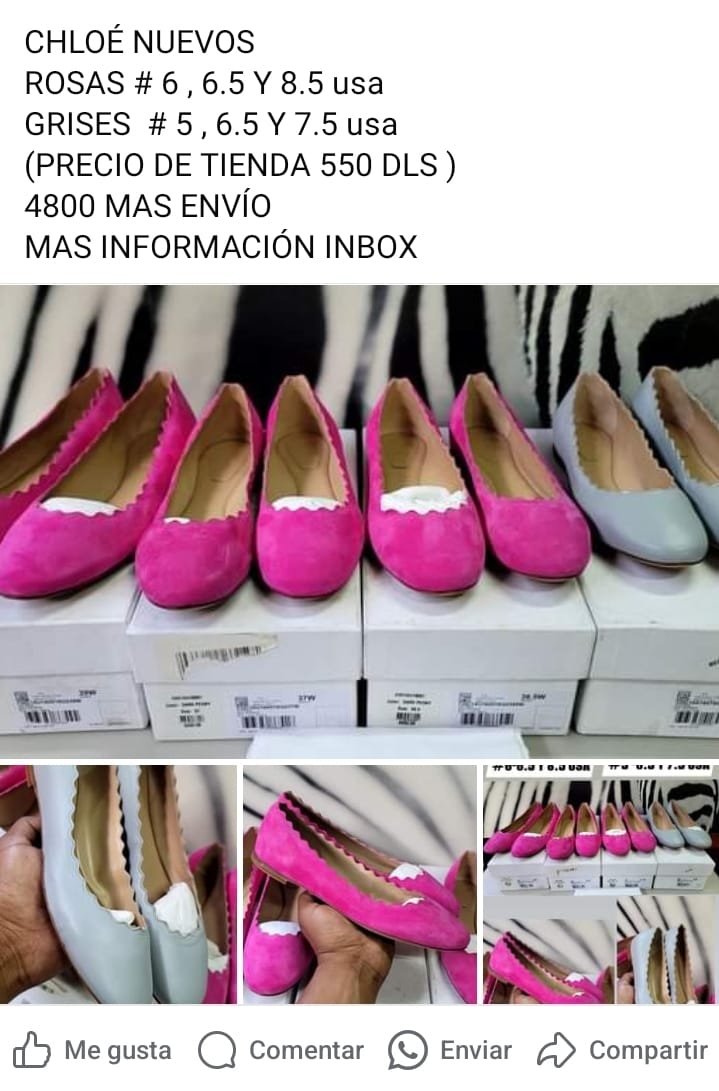Like this post with Me gusta
This screenshot has height=1091, width=719.
(x=92, y=1051)
